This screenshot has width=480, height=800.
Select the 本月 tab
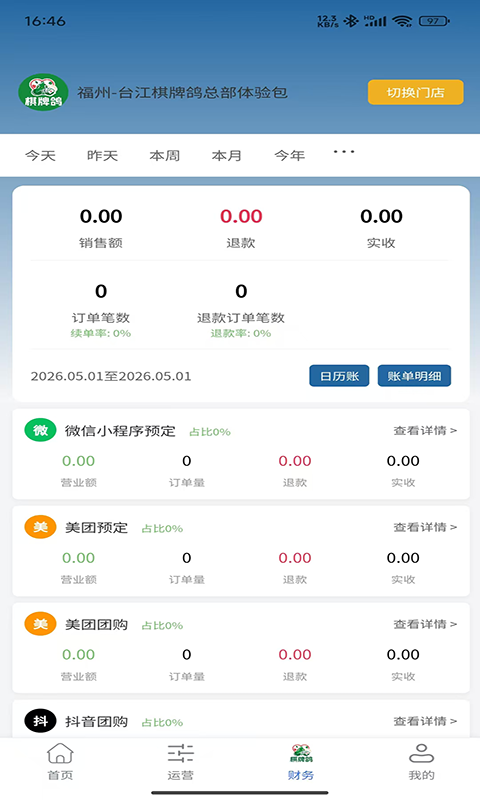pyautogui.click(x=227, y=156)
